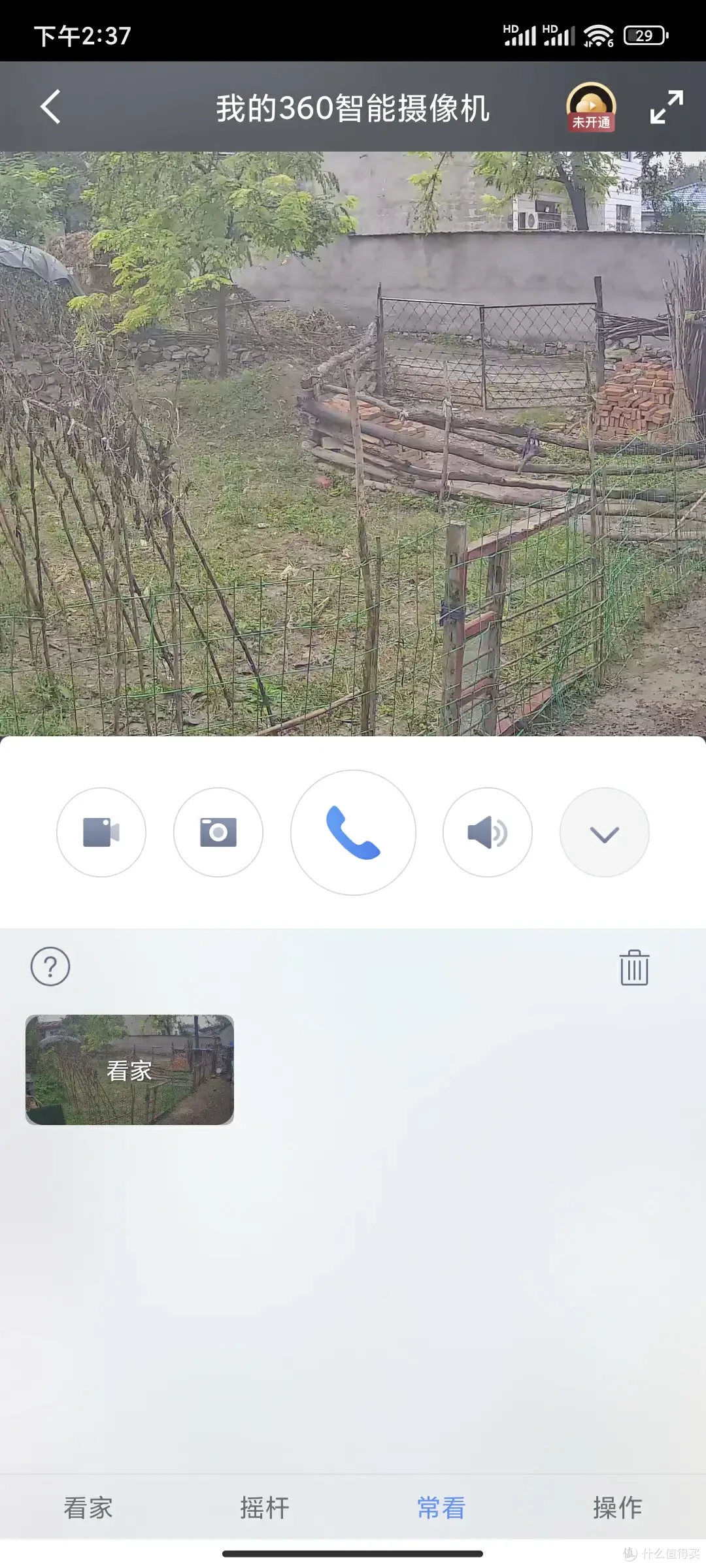Start a voice call to the camera
This screenshot has width=706, height=1568.
(x=353, y=832)
